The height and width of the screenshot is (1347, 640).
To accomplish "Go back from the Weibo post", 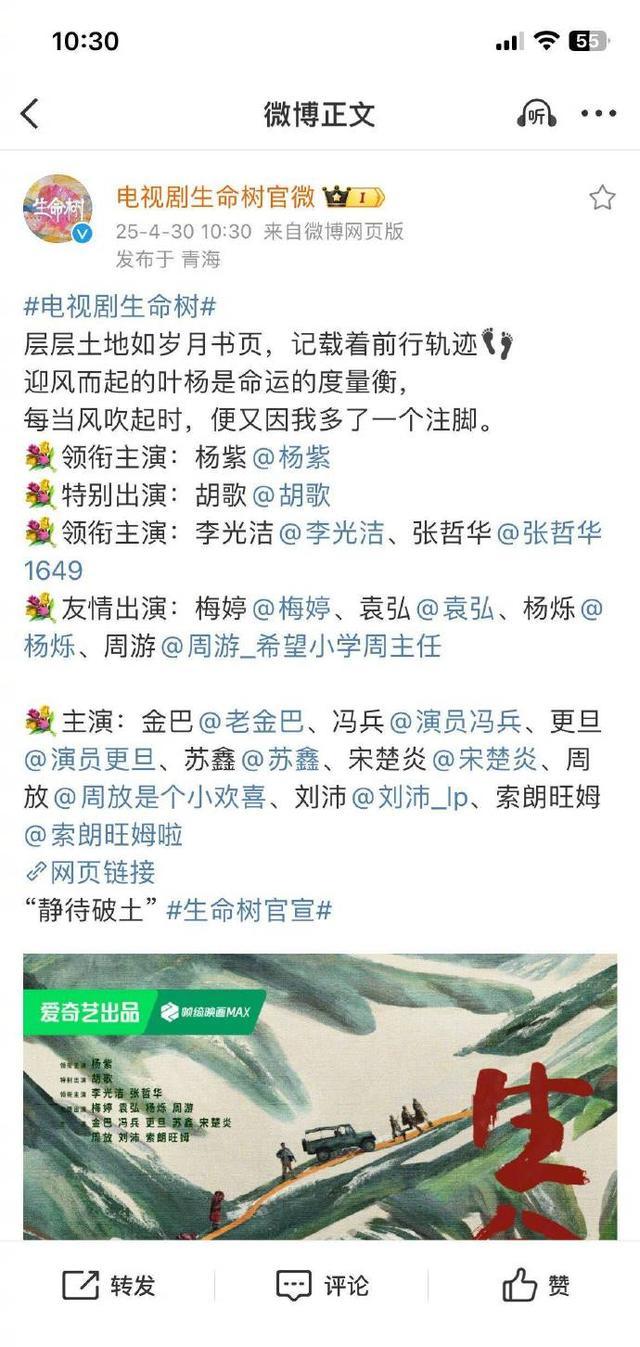I will coord(30,114).
